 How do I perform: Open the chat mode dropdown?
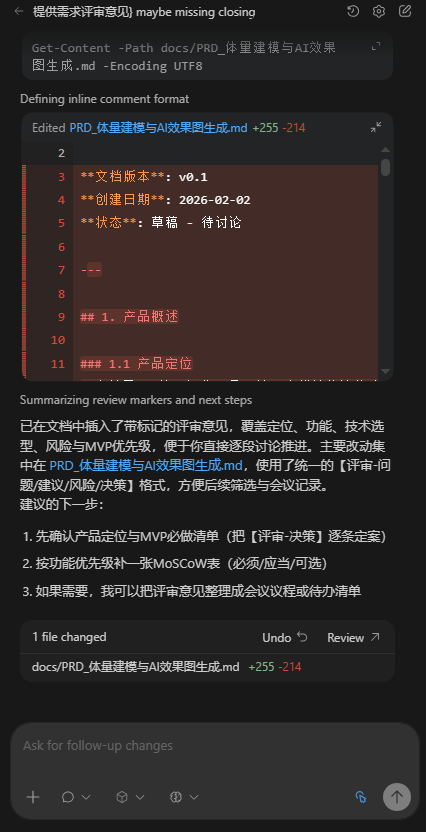pos(76,797)
